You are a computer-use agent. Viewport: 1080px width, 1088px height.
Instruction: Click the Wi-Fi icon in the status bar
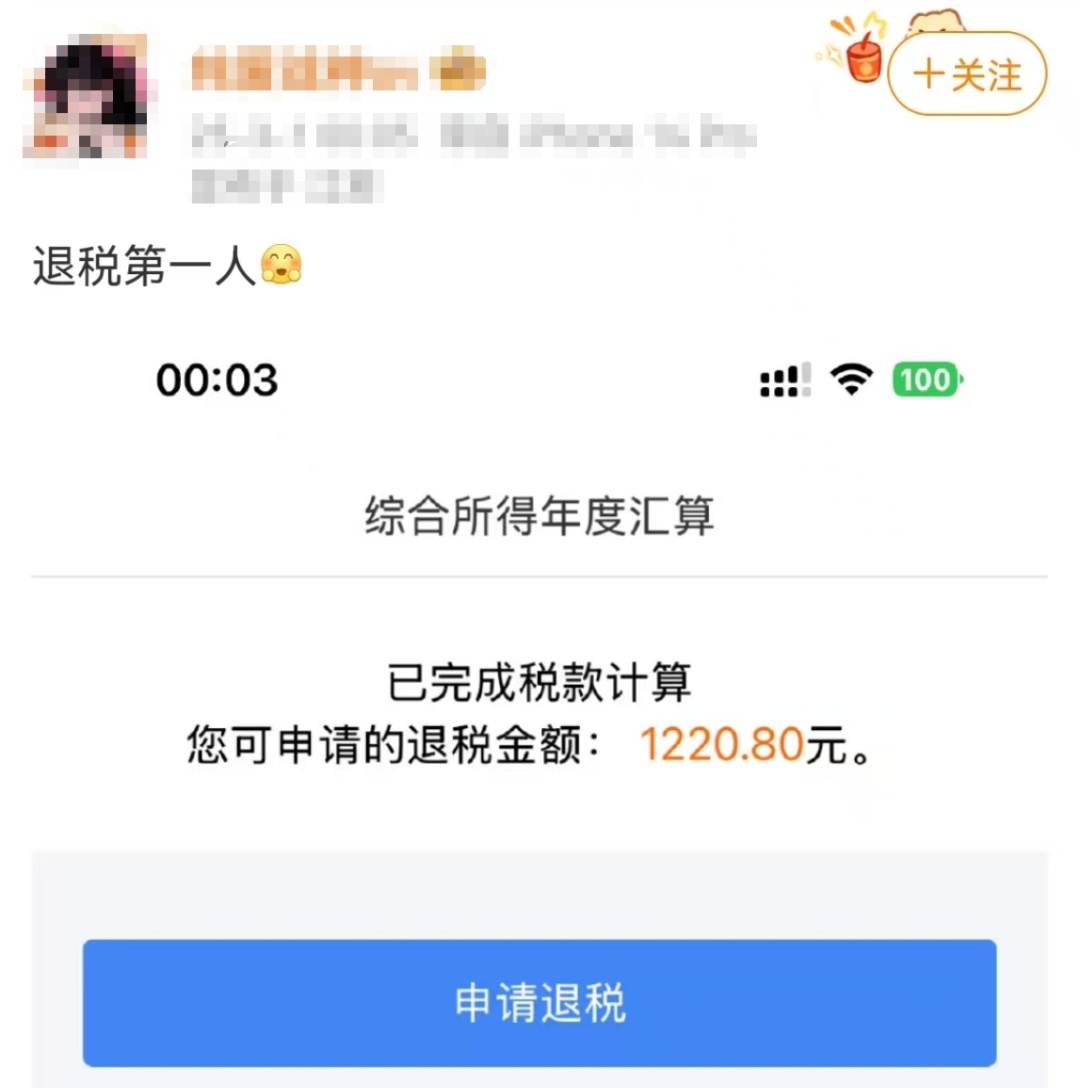tap(849, 380)
